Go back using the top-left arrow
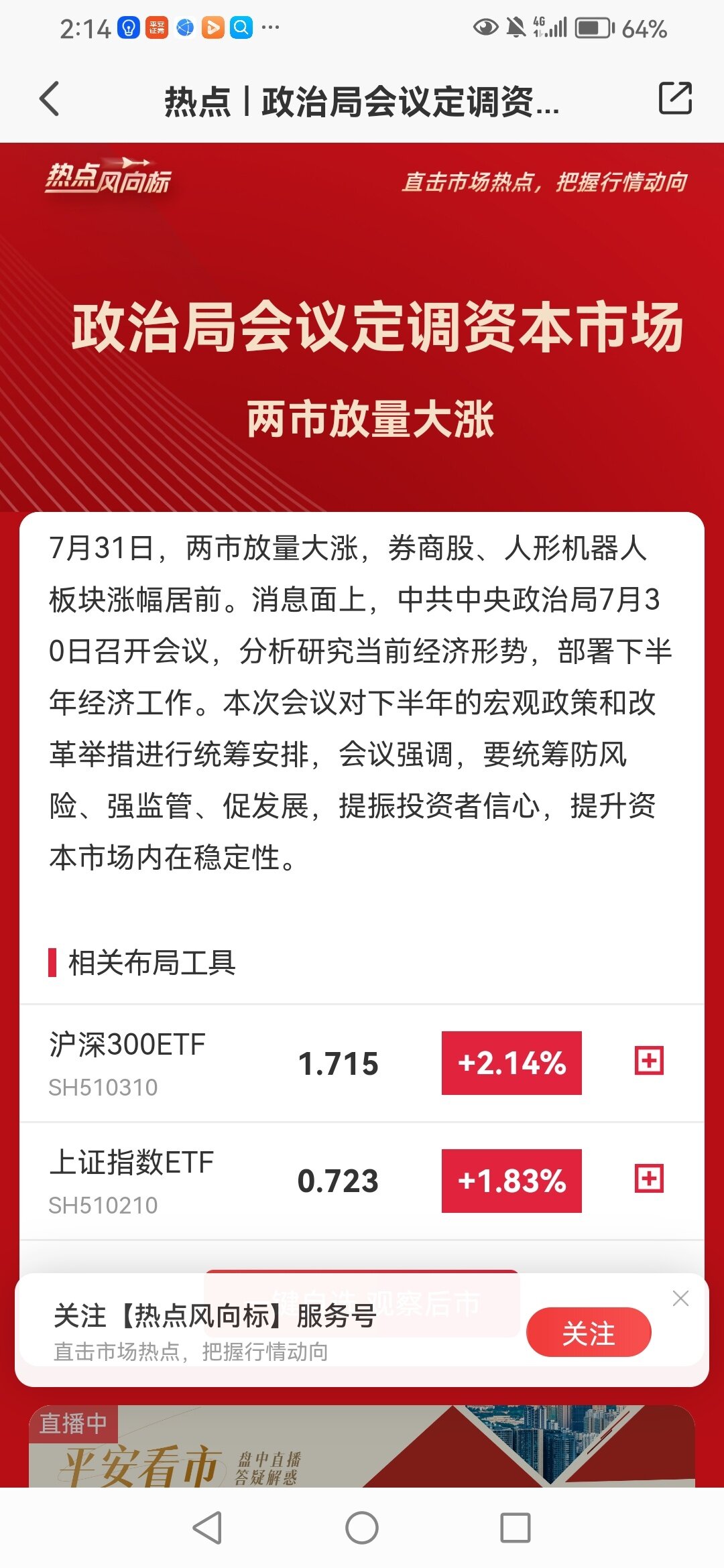724x1568 pixels. (50, 99)
